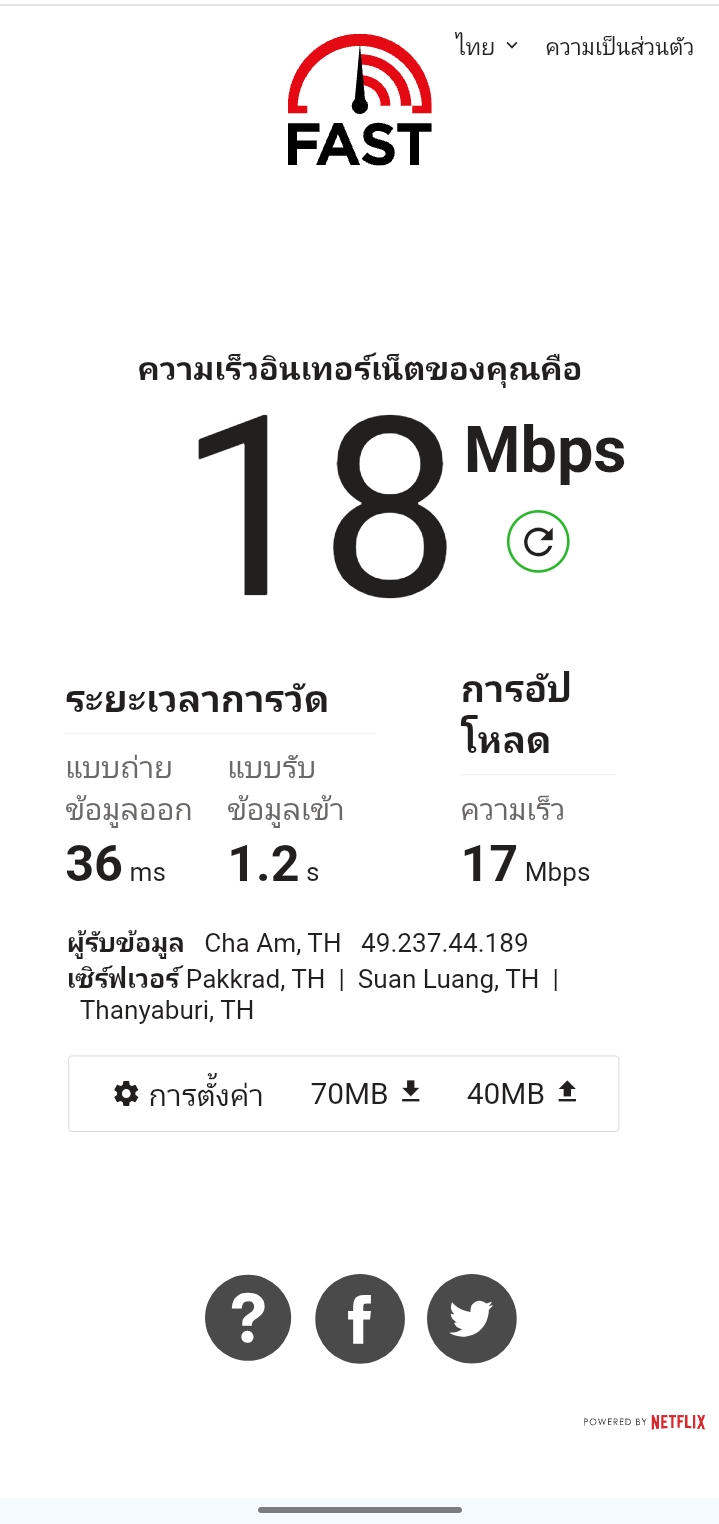Image resolution: width=719 pixels, height=1524 pixels.
Task: Restart the speed test with the refresh icon
Action: click(538, 542)
